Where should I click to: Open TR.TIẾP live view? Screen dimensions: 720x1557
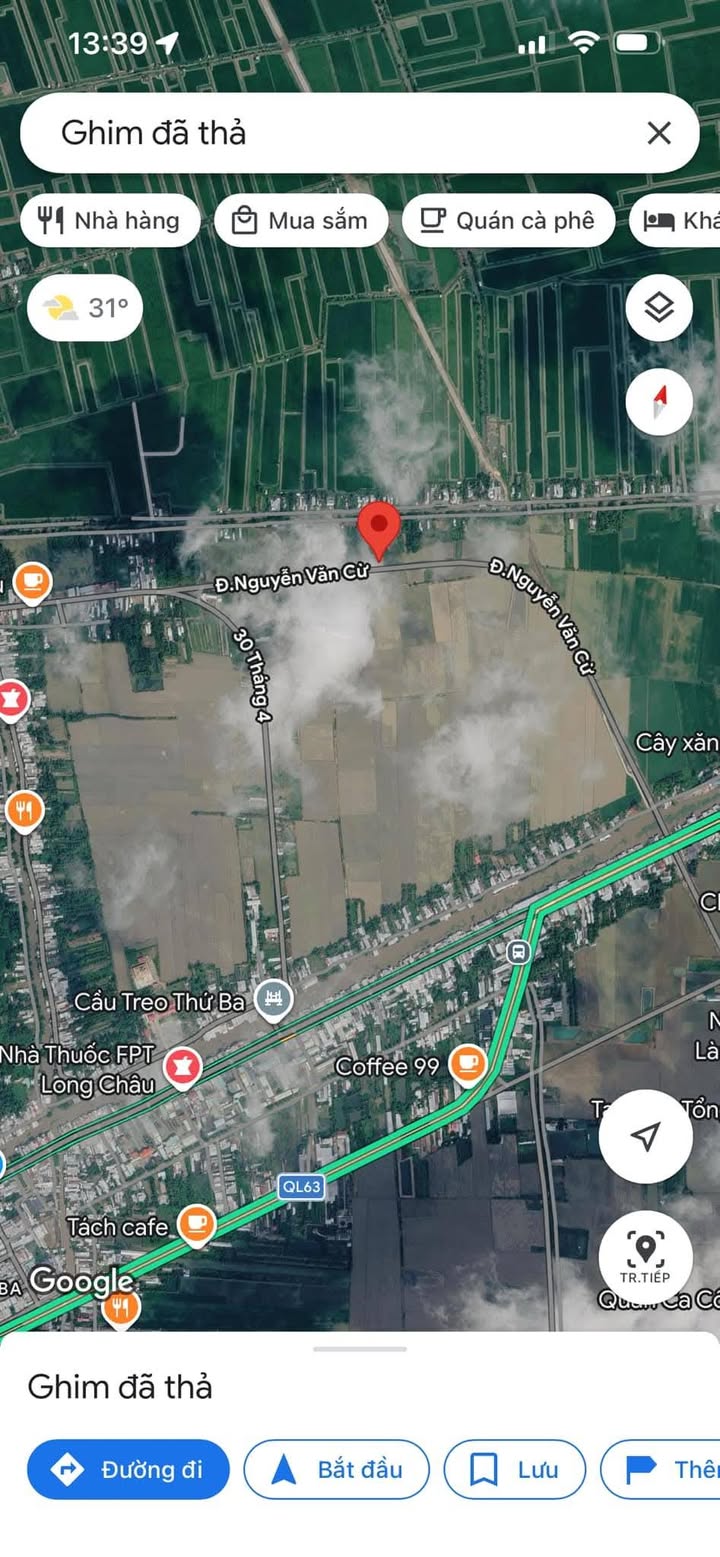pyautogui.click(x=646, y=1257)
